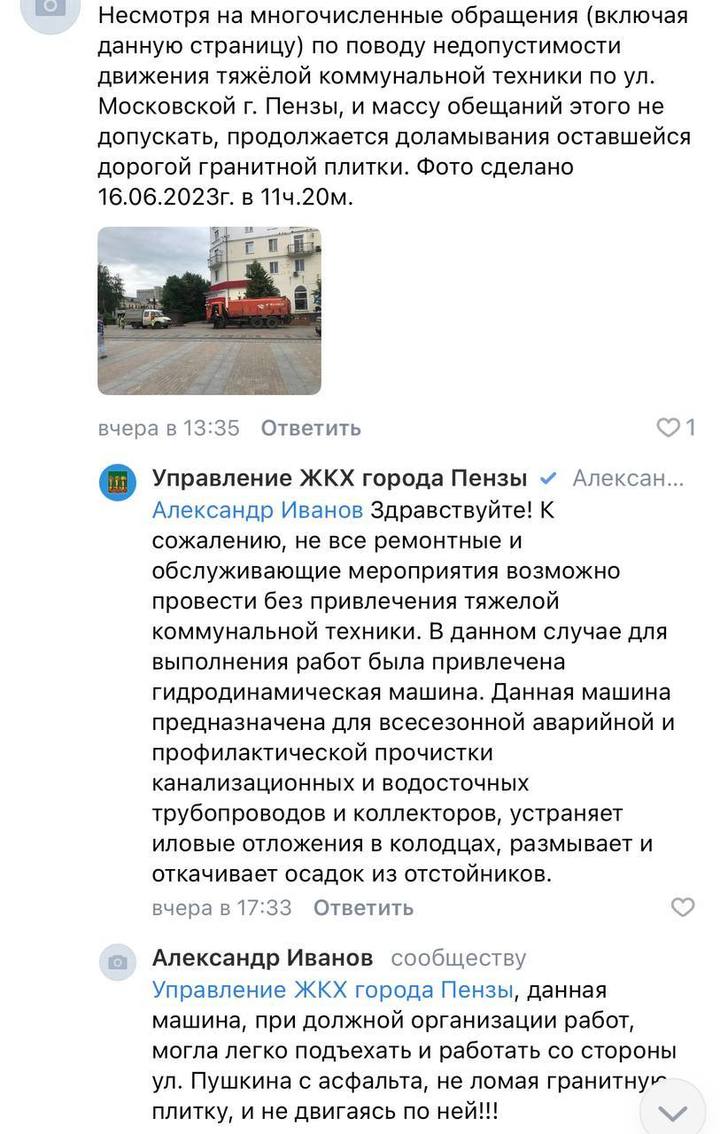The image size is (720, 1134).
Task: Open Александр Иванов's avatar in the last comment
Action: click(118, 962)
